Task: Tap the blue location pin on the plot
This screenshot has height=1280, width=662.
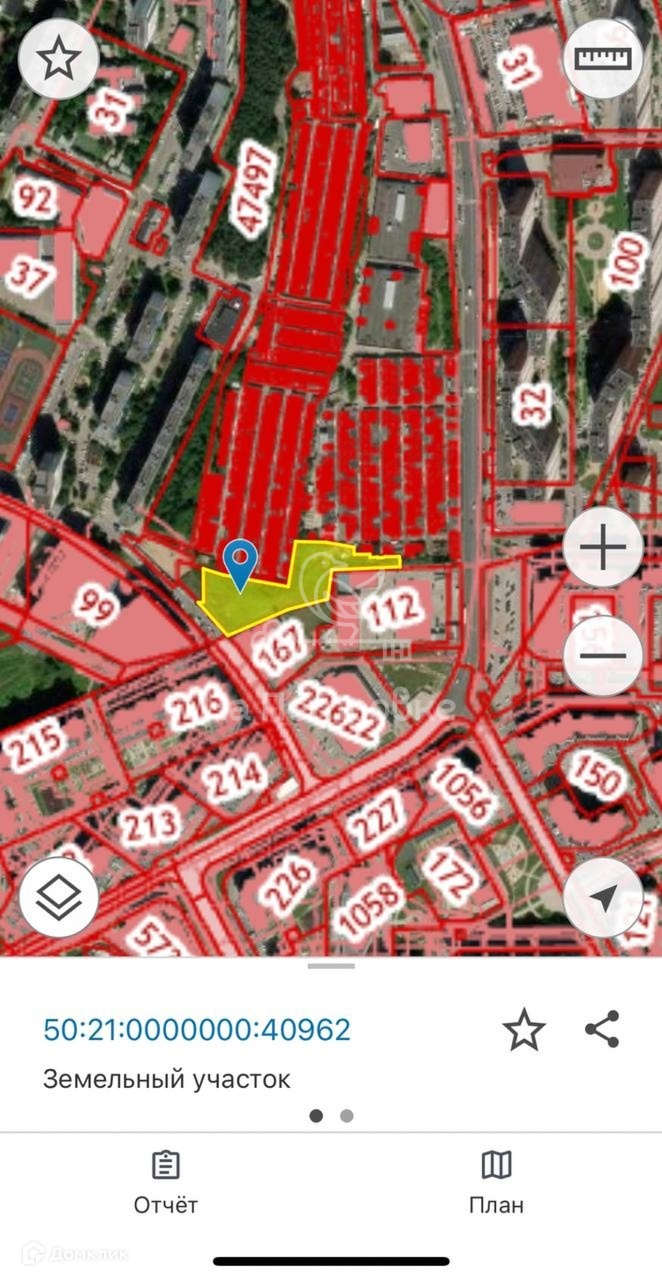Action: 240,564
